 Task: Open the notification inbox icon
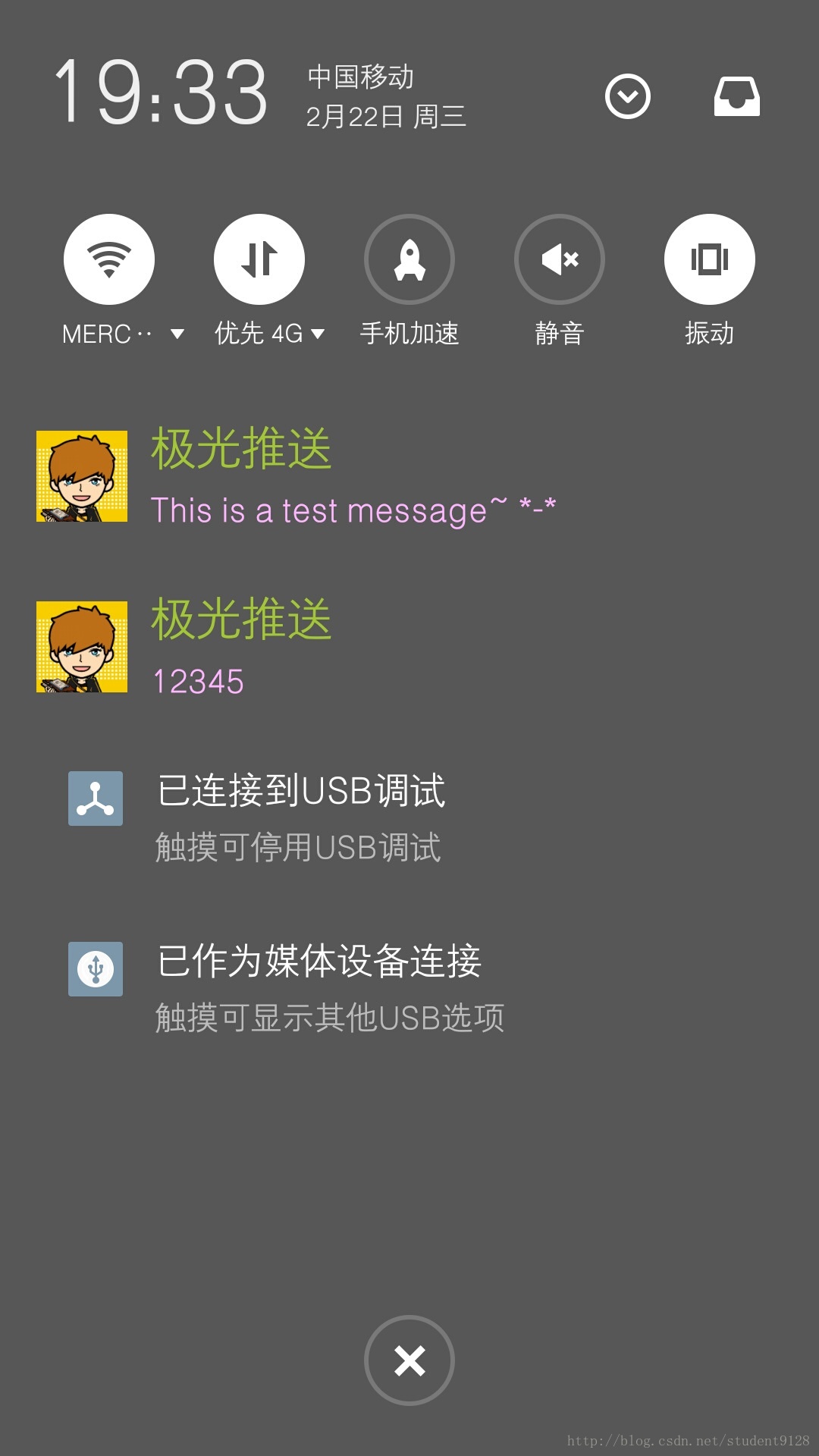click(736, 96)
